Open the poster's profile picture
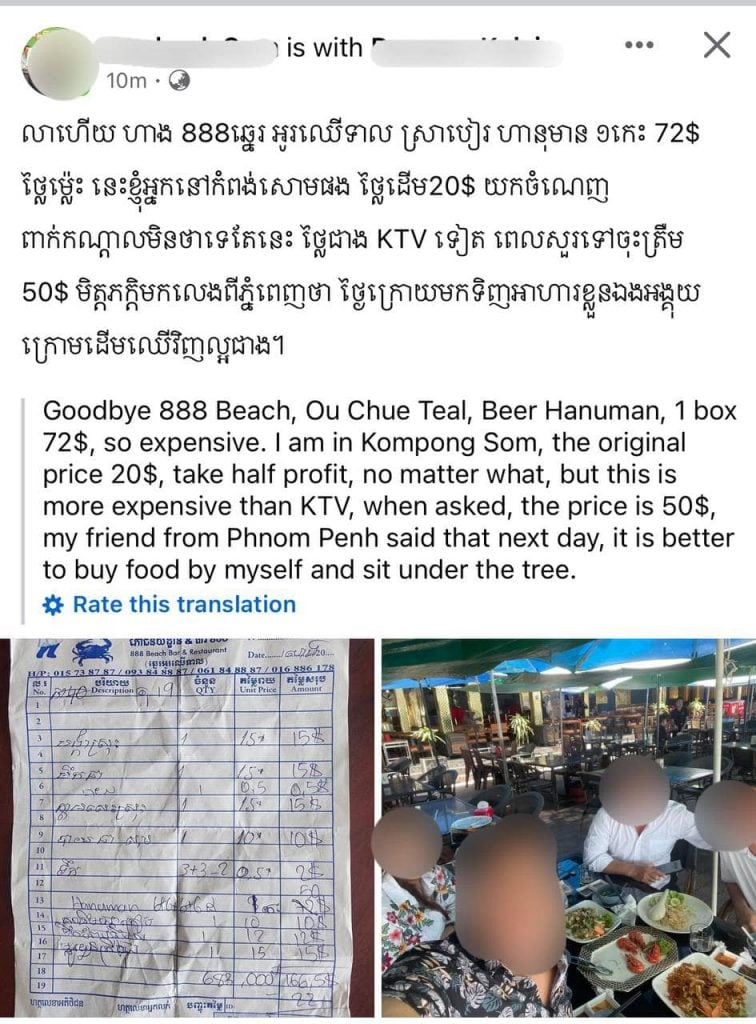Viewport: 756px width, 1024px height. coord(62,63)
